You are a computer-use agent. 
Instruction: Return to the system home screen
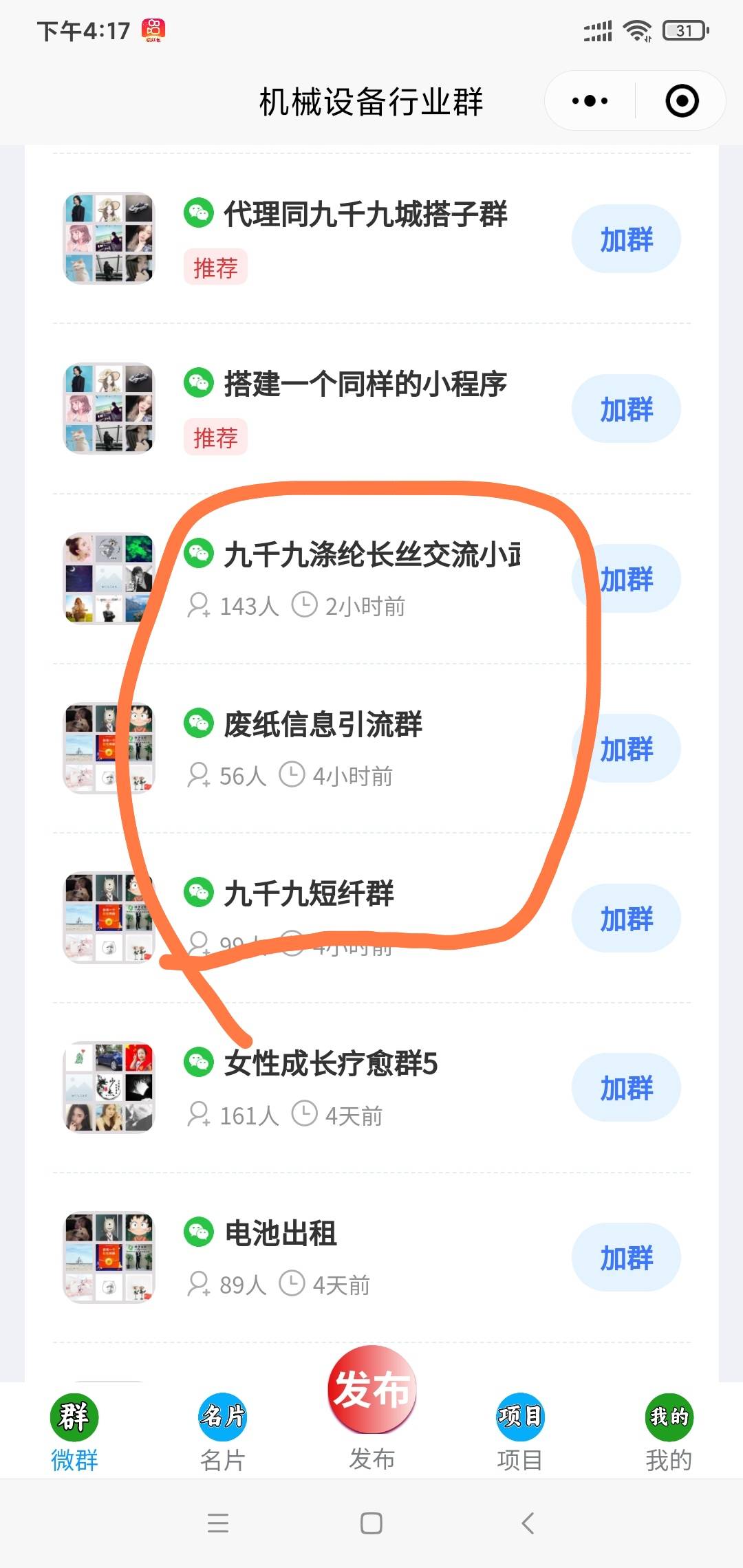click(x=371, y=1523)
